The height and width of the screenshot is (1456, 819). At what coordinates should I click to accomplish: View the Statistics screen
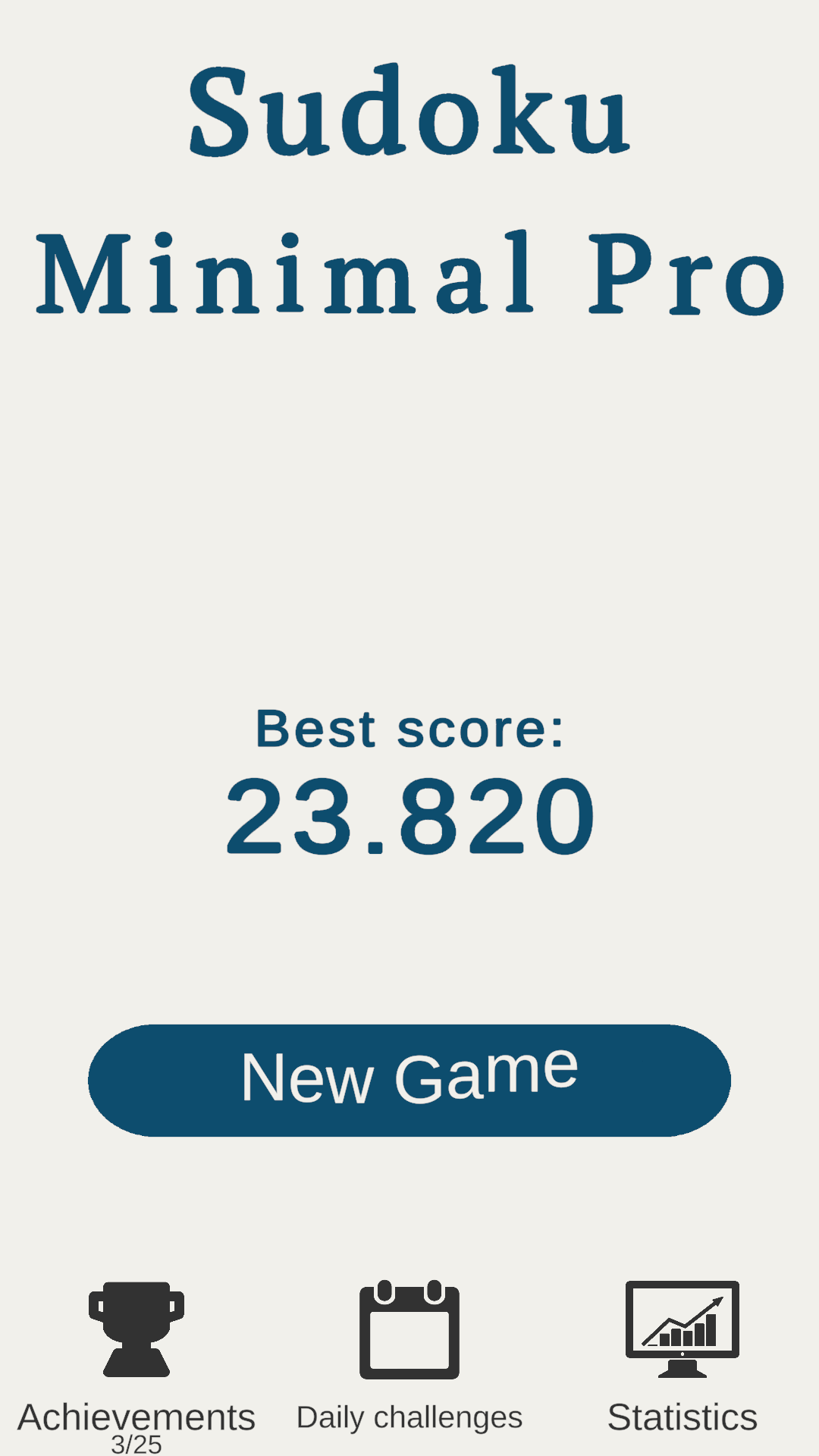click(x=682, y=1330)
